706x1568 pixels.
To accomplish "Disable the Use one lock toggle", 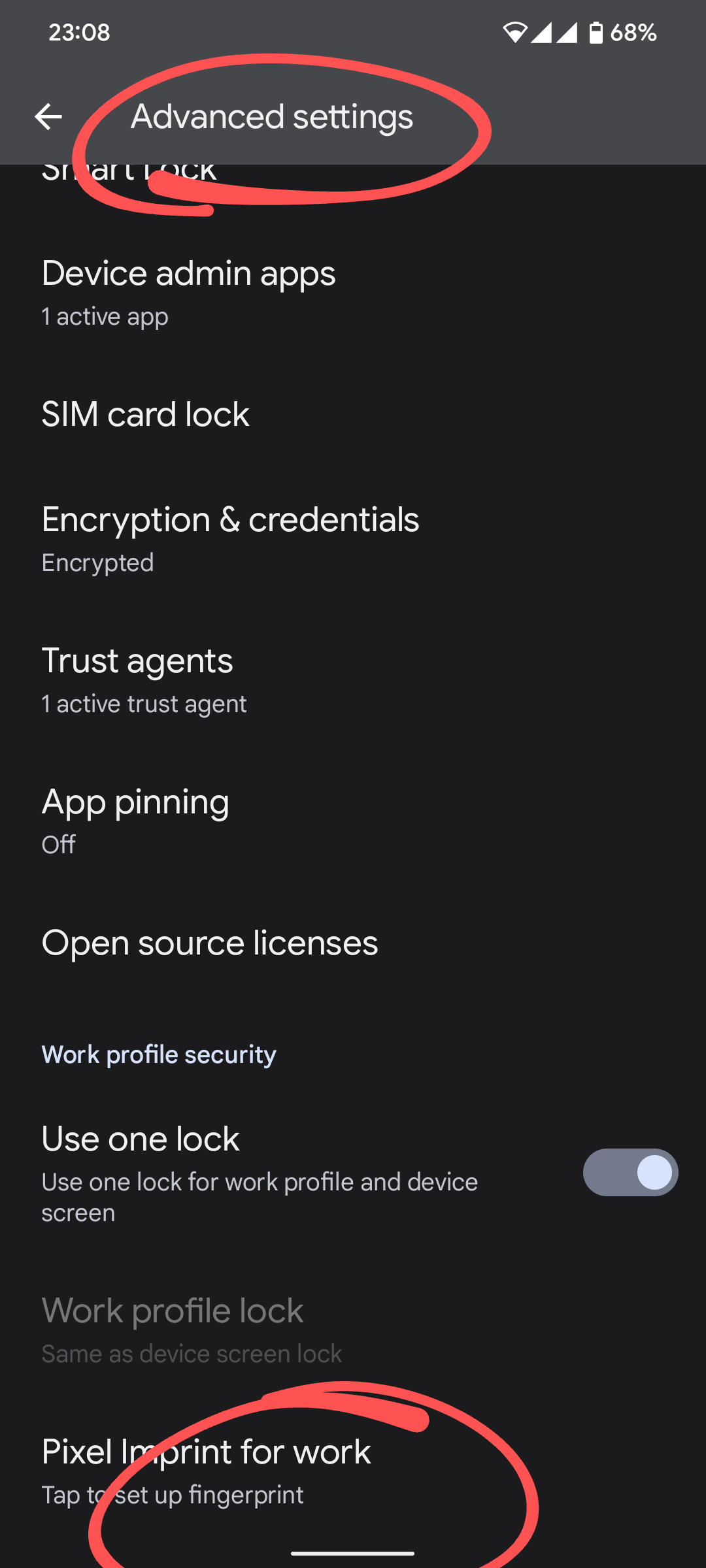I will click(x=630, y=1172).
